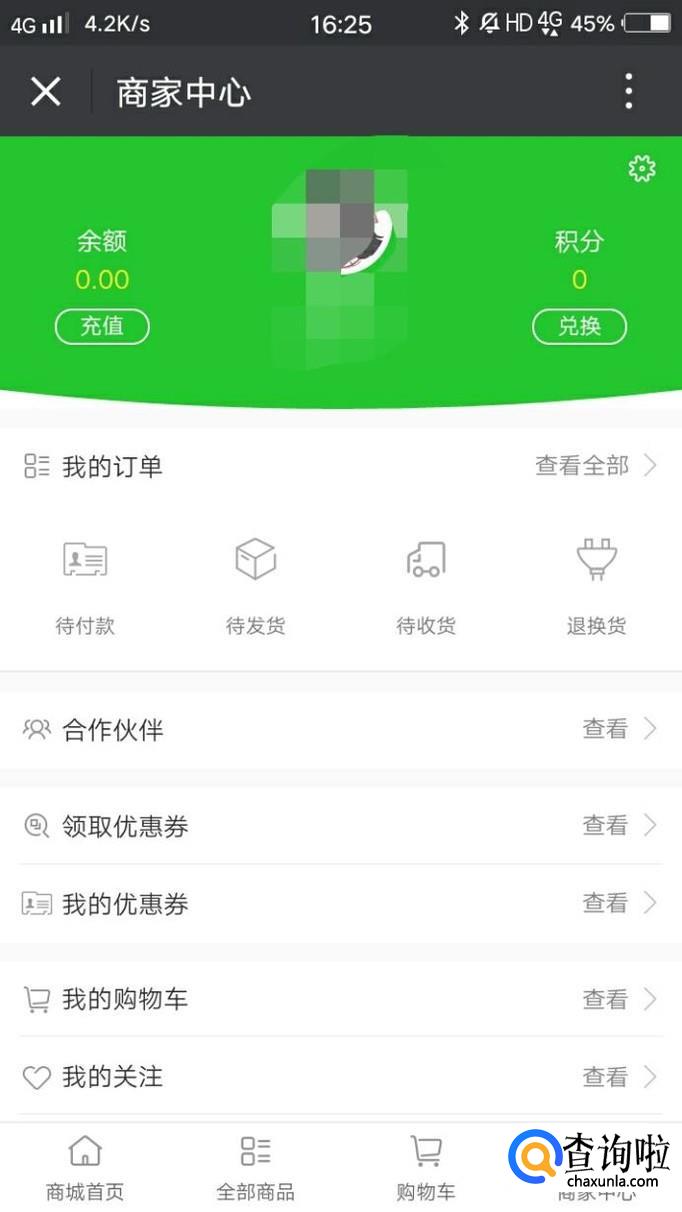Screen dimensions: 682x1212
Task: Switch to the 全部商品 tab
Action: tap(255, 1168)
